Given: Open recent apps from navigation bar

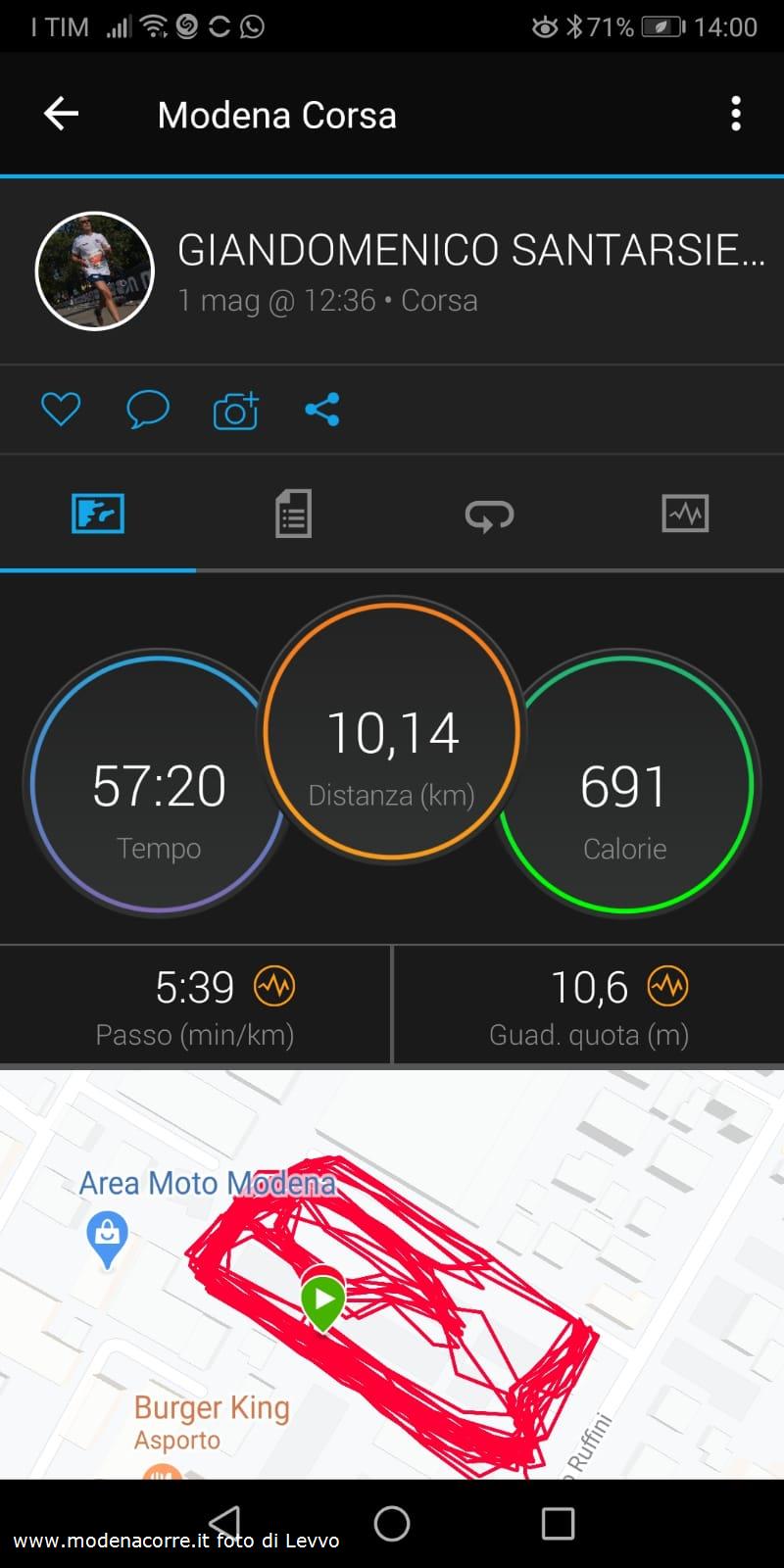Looking at the screenshot, I should [558, 1523].
